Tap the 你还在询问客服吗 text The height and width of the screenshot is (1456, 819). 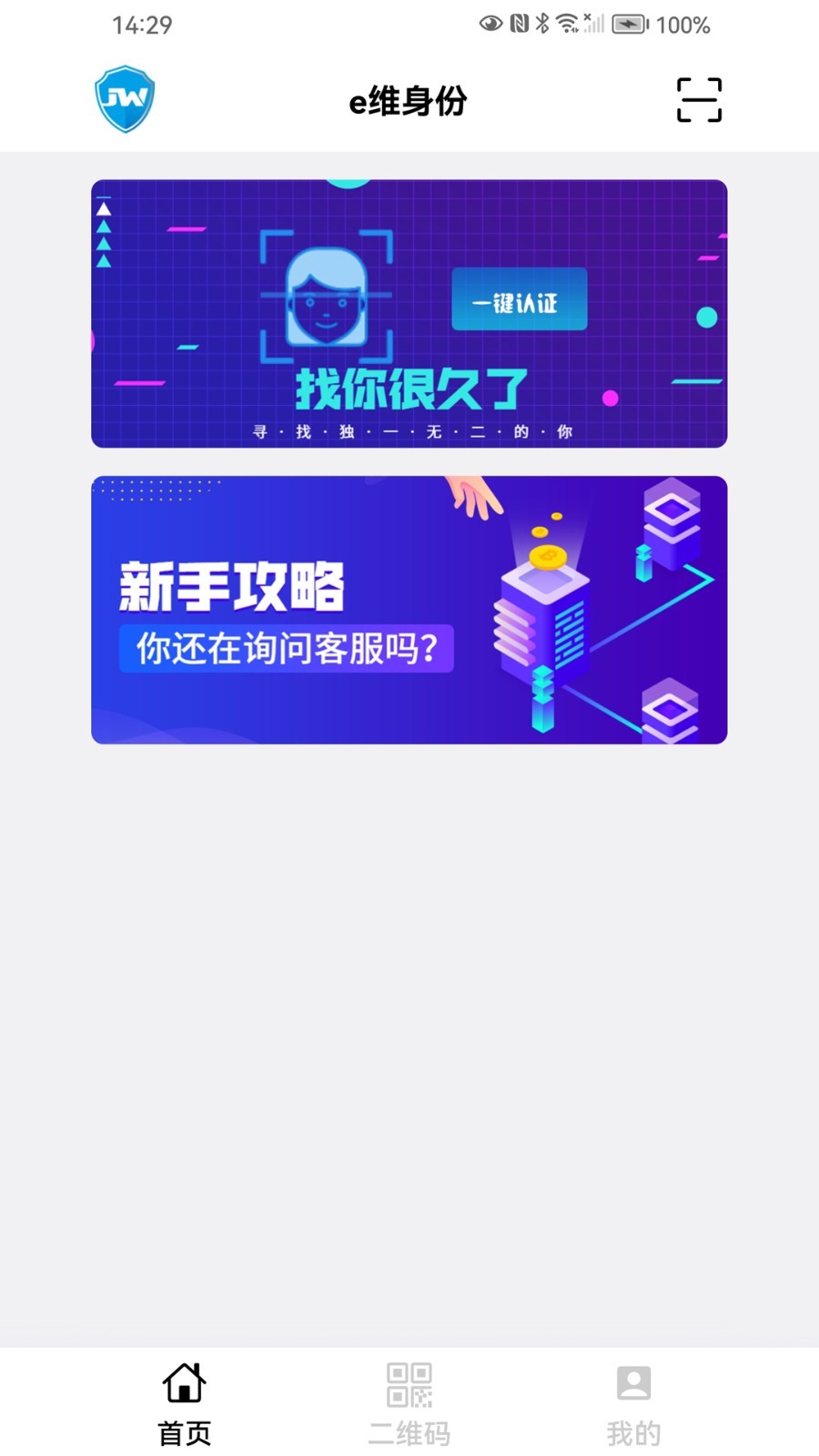click(286, 648)
